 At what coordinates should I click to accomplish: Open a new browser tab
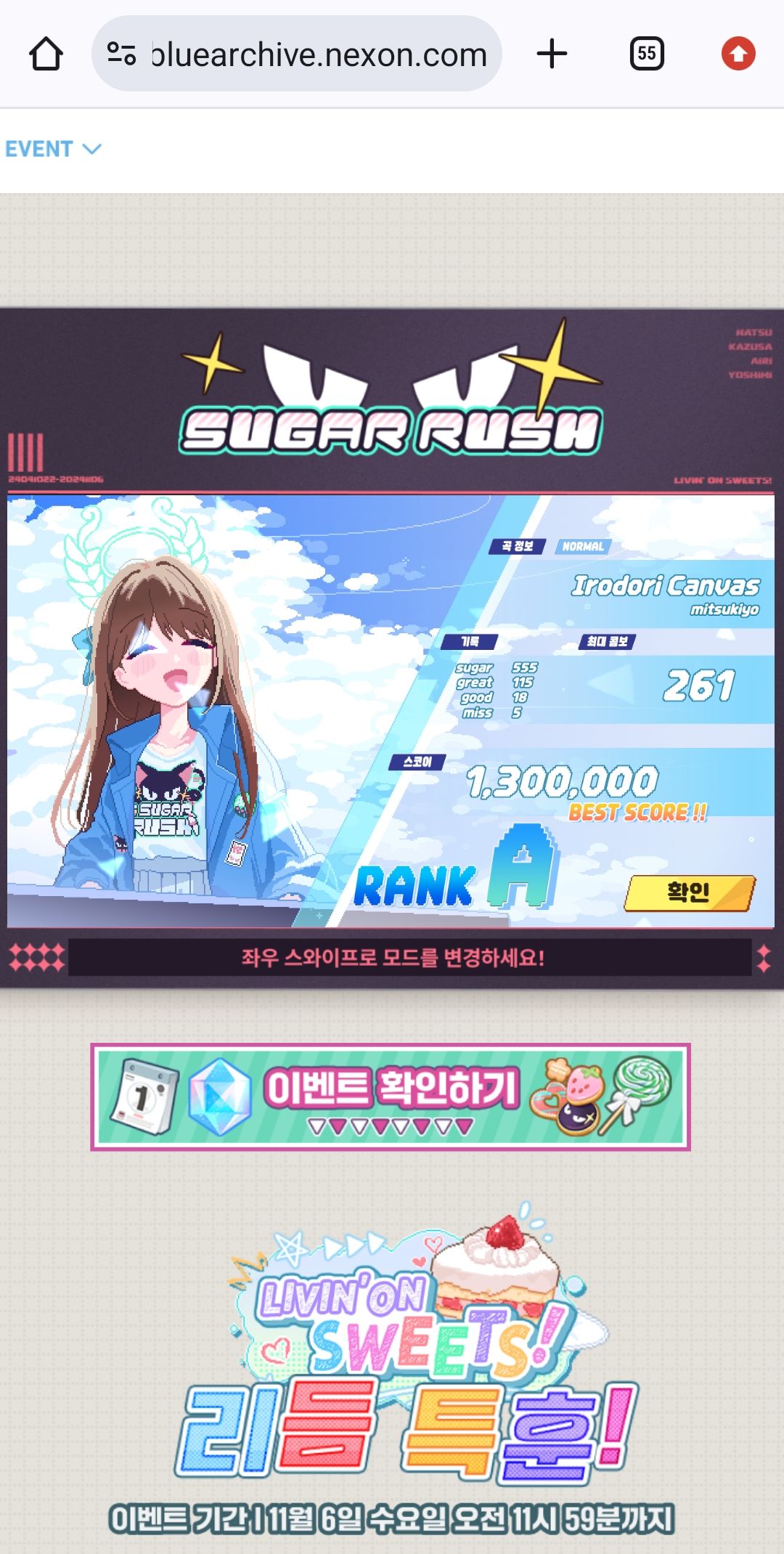click(552, 54)
